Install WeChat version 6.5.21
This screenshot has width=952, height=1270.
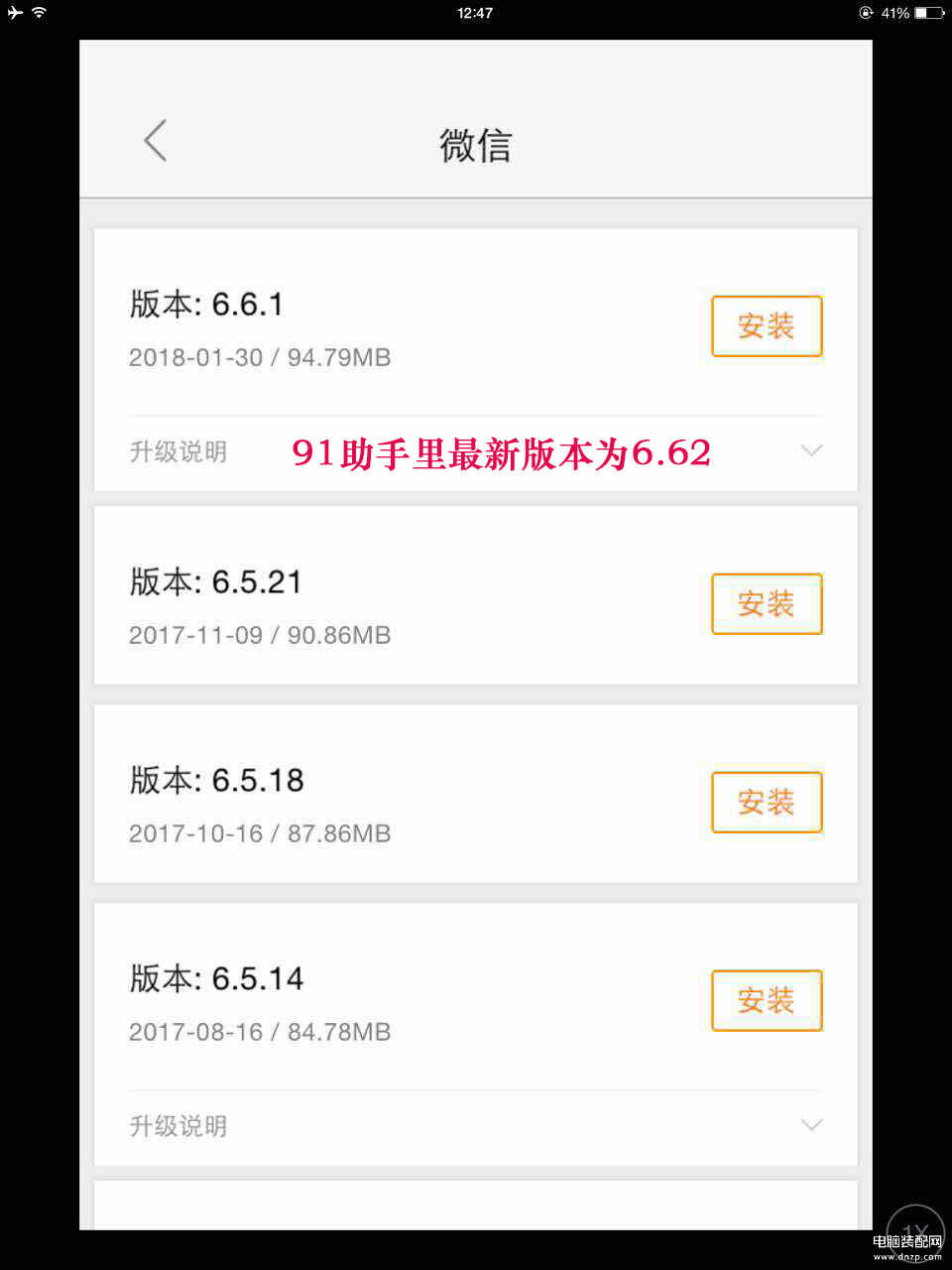pos(767,604)
